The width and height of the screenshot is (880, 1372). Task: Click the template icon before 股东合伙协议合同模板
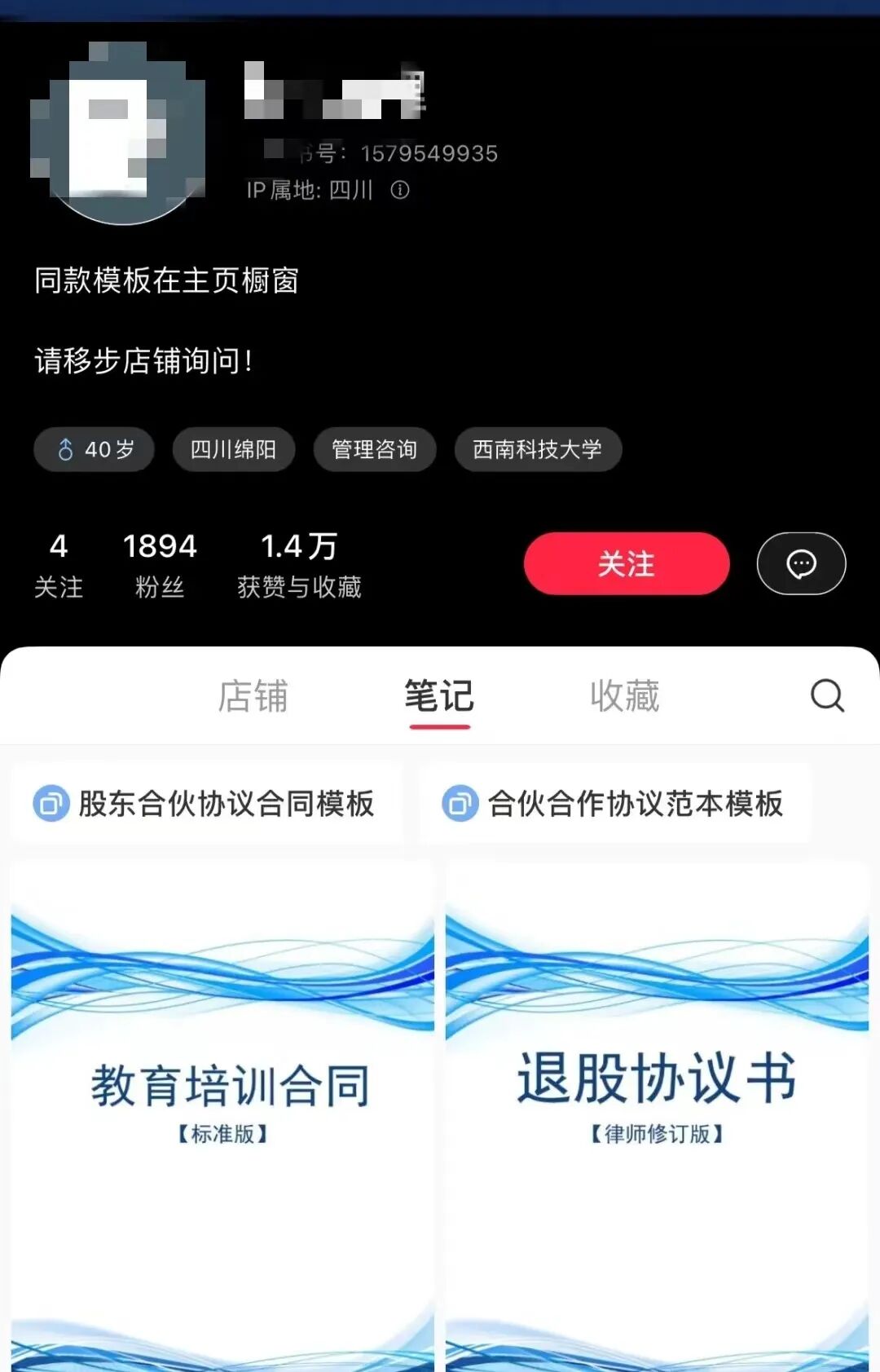point(52,804)
